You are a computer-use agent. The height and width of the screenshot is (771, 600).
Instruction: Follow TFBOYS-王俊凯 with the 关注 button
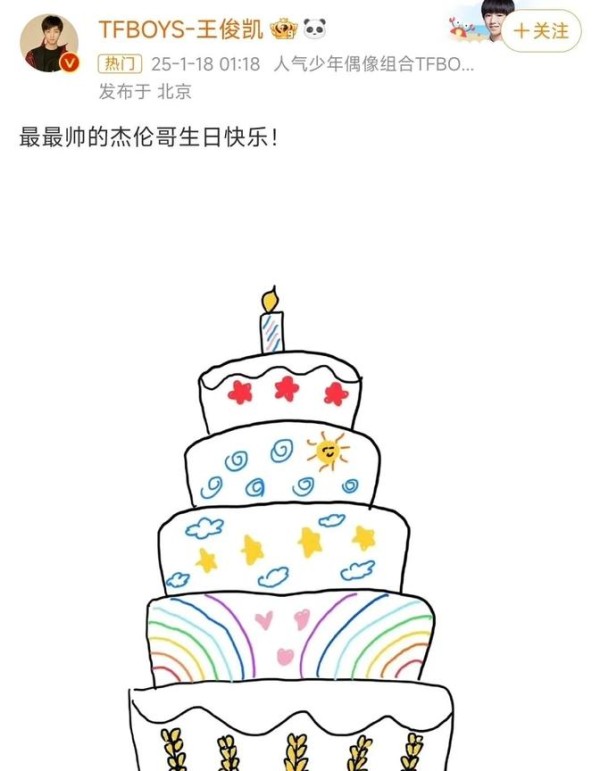pos(541,31)
